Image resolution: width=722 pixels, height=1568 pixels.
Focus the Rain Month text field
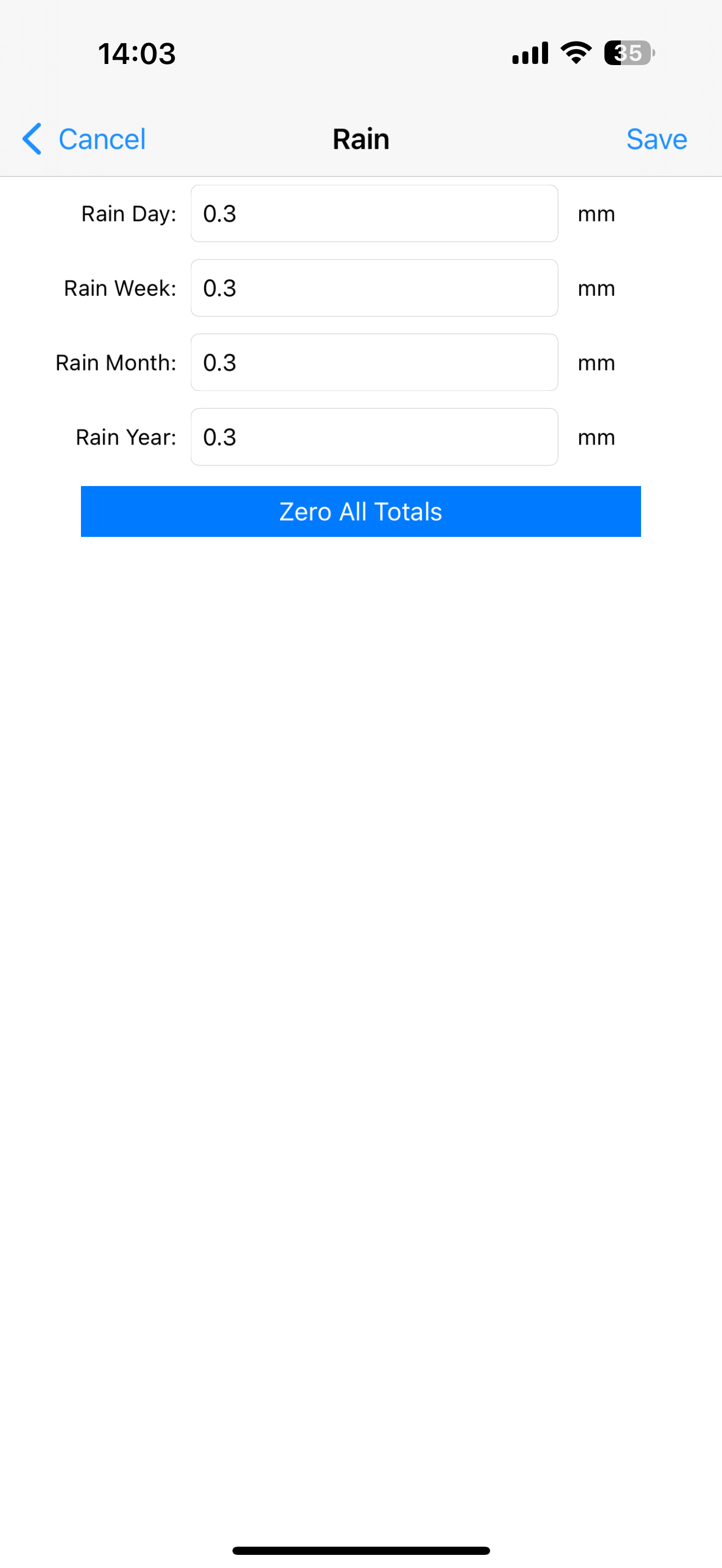(374, 363)
